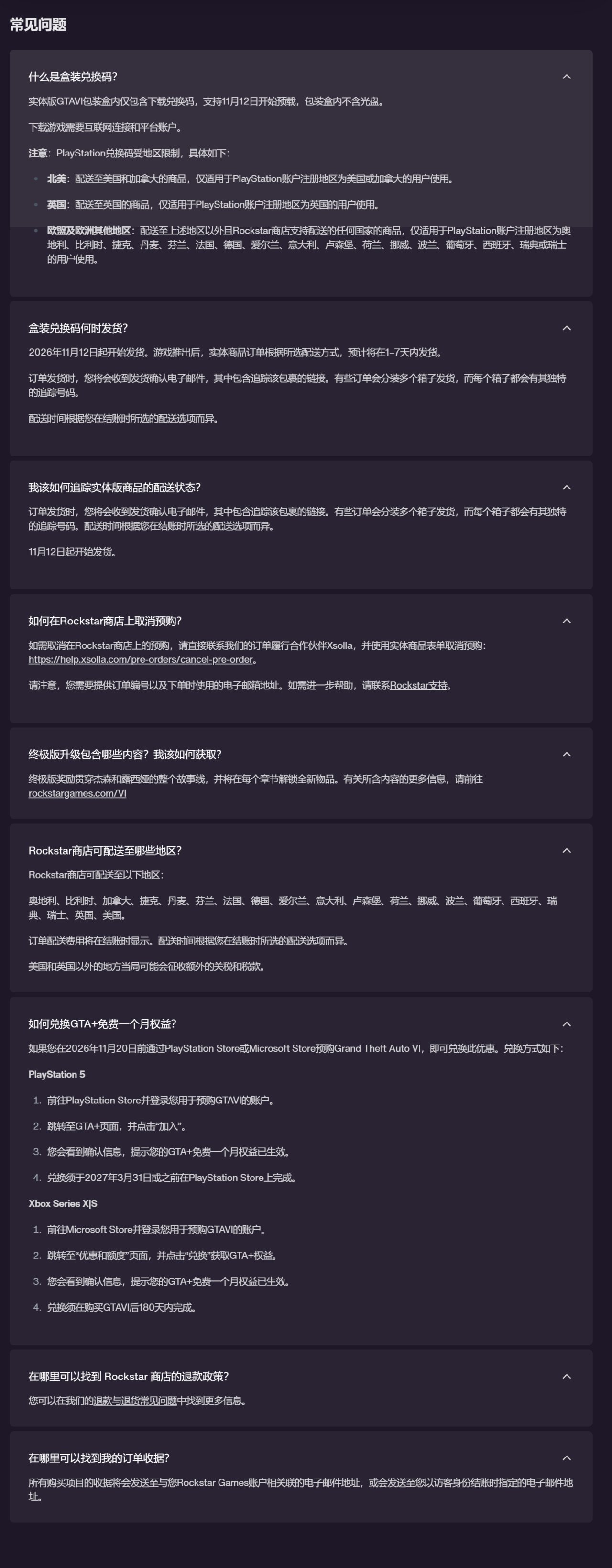Open the help.xsolla.com cancel pre-order link
Viewport: 612px width, 1568px height.
pos(141,659)
